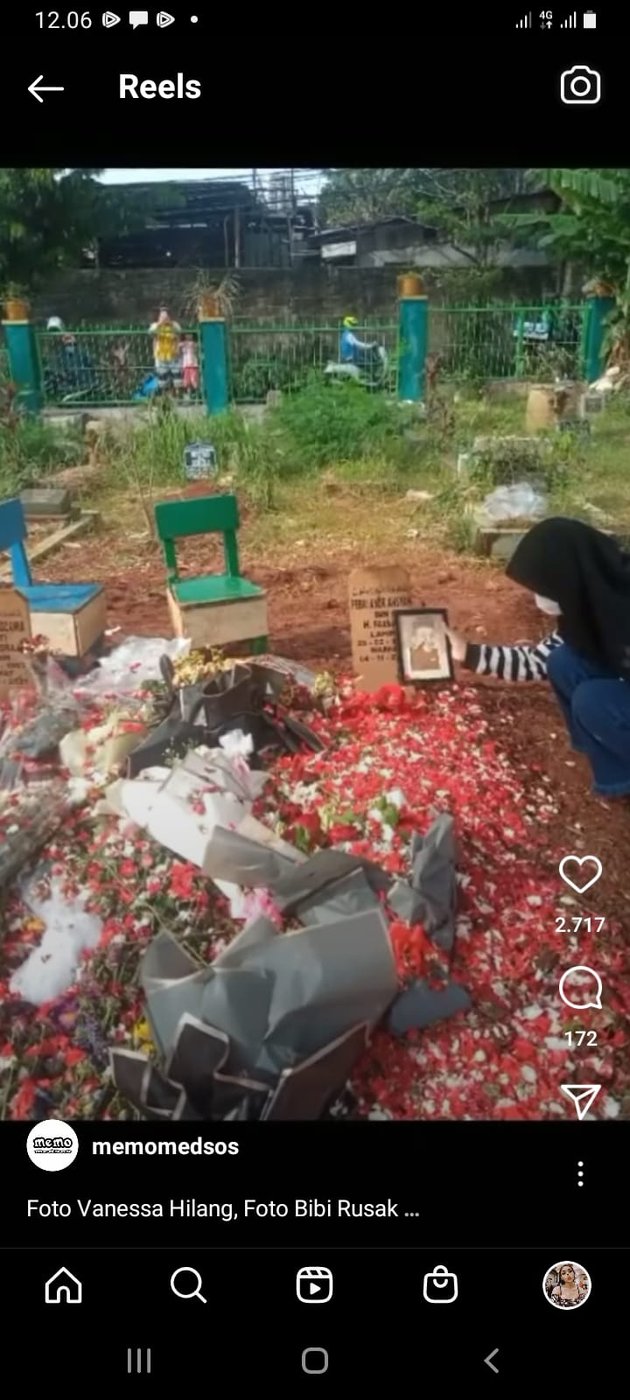Visit the memomedsos username link
This screenshot has width=630, height=1400.
pyautogui.click(x=165, y=1147)
